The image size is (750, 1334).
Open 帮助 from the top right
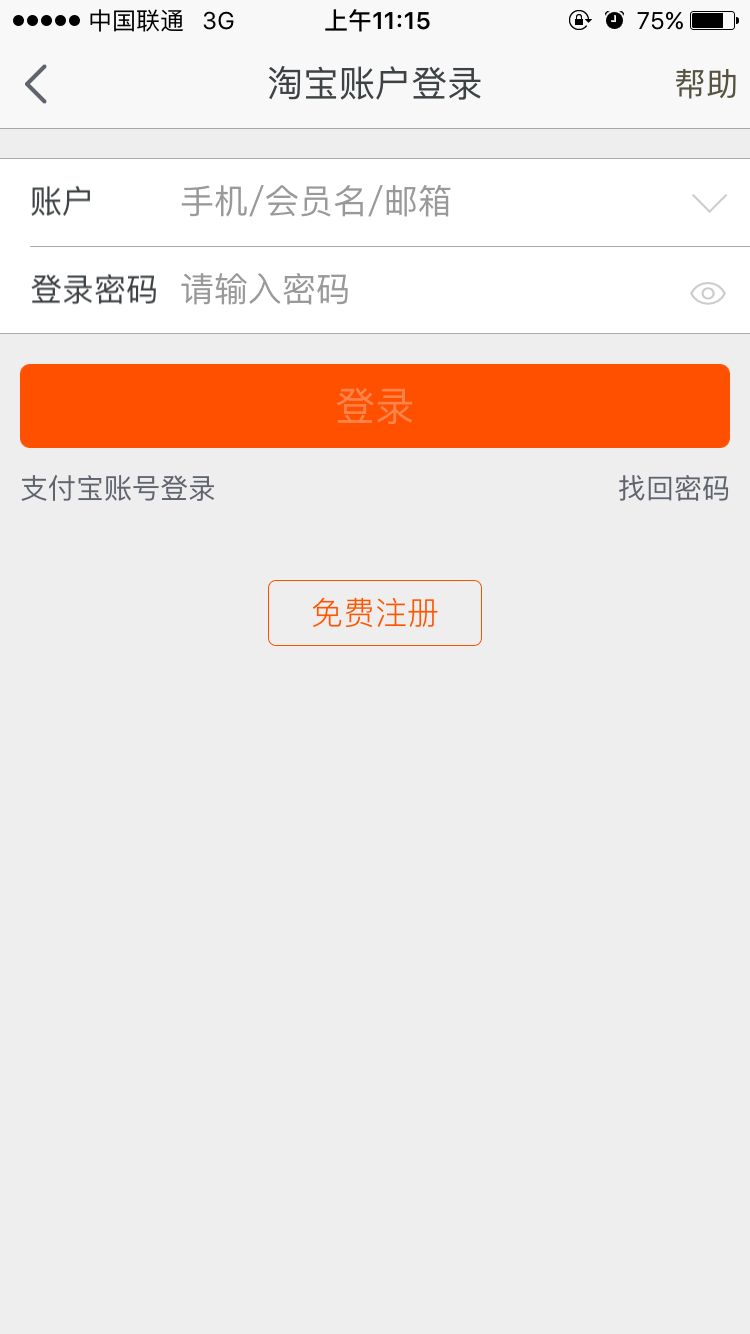click(705, 84)
